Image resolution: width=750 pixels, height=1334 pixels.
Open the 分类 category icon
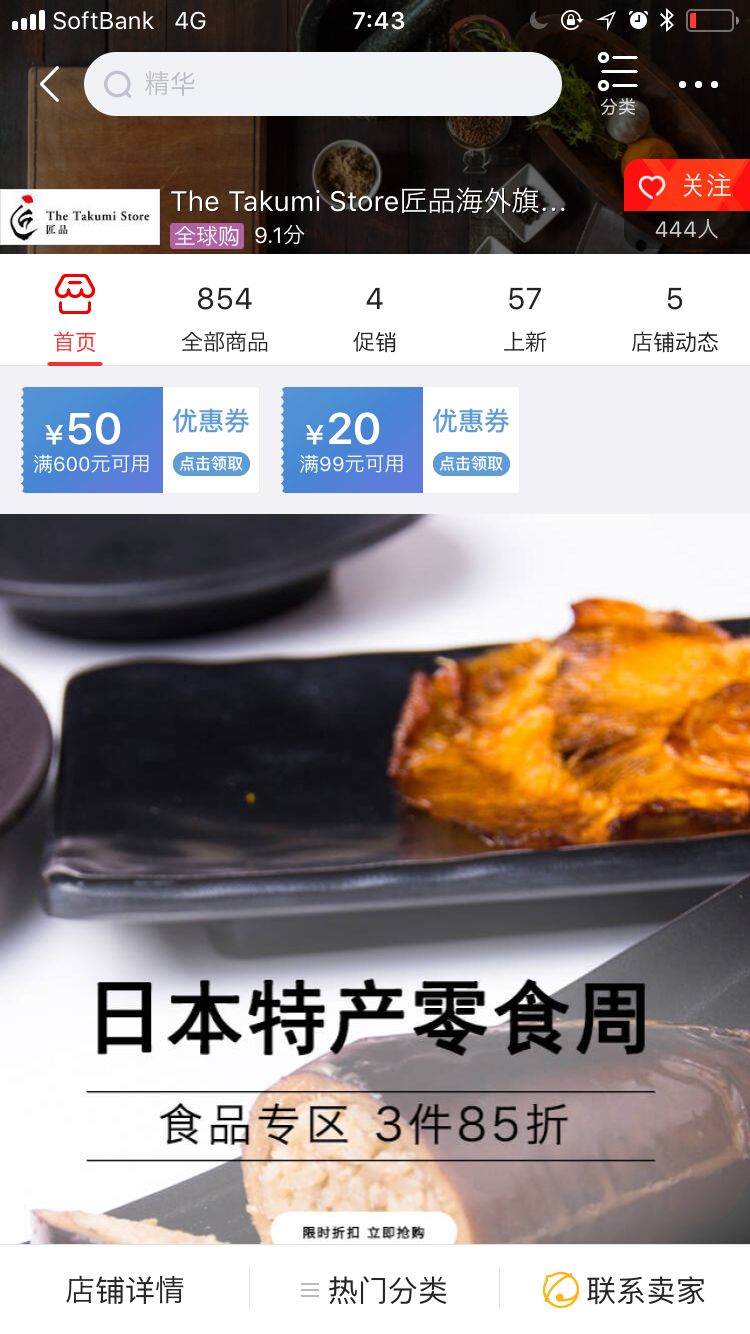tap(618, 84)
